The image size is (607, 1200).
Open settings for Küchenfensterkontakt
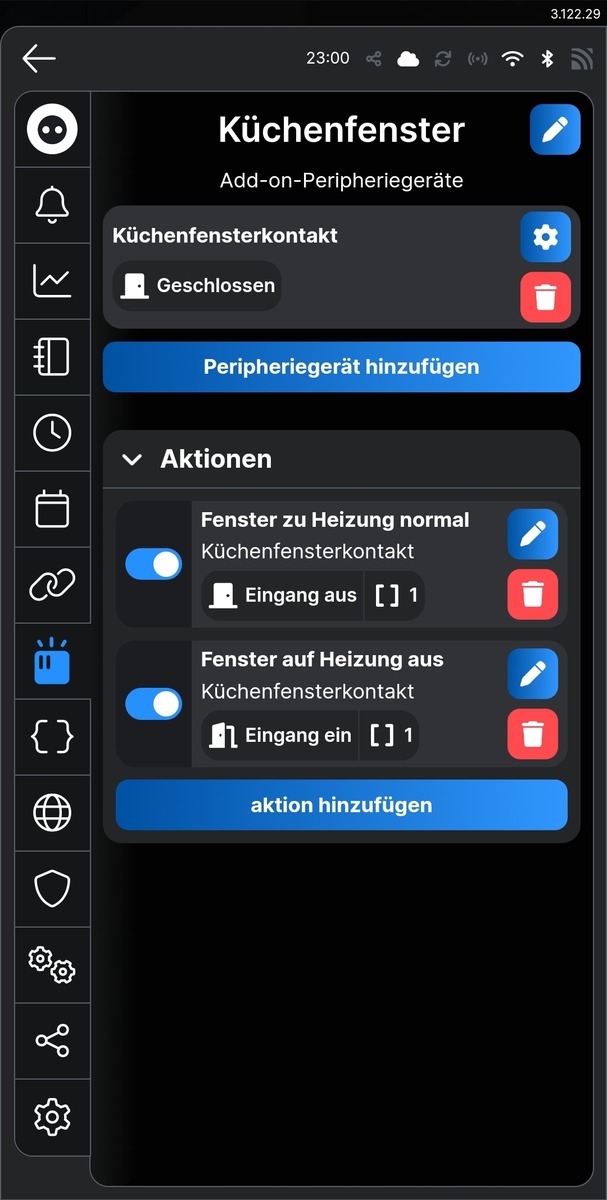click(x=545, y=237)
